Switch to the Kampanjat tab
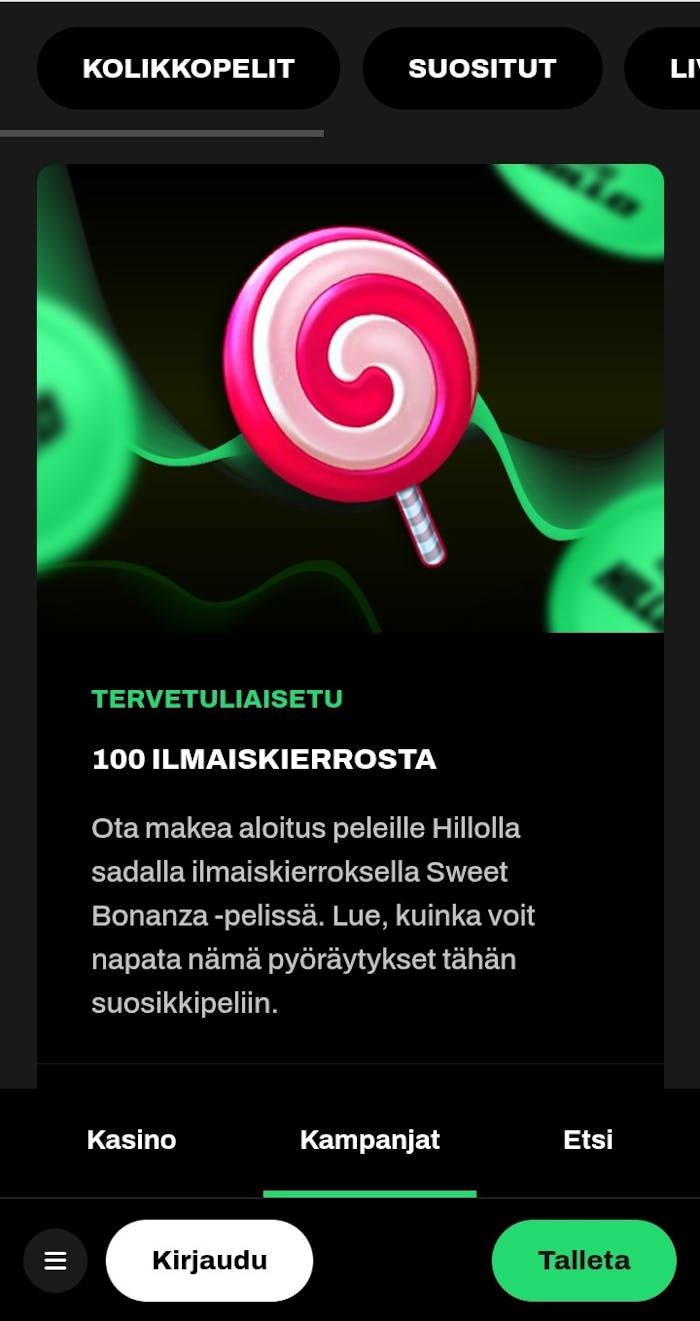The image size is (700, 1321). 370,1140
